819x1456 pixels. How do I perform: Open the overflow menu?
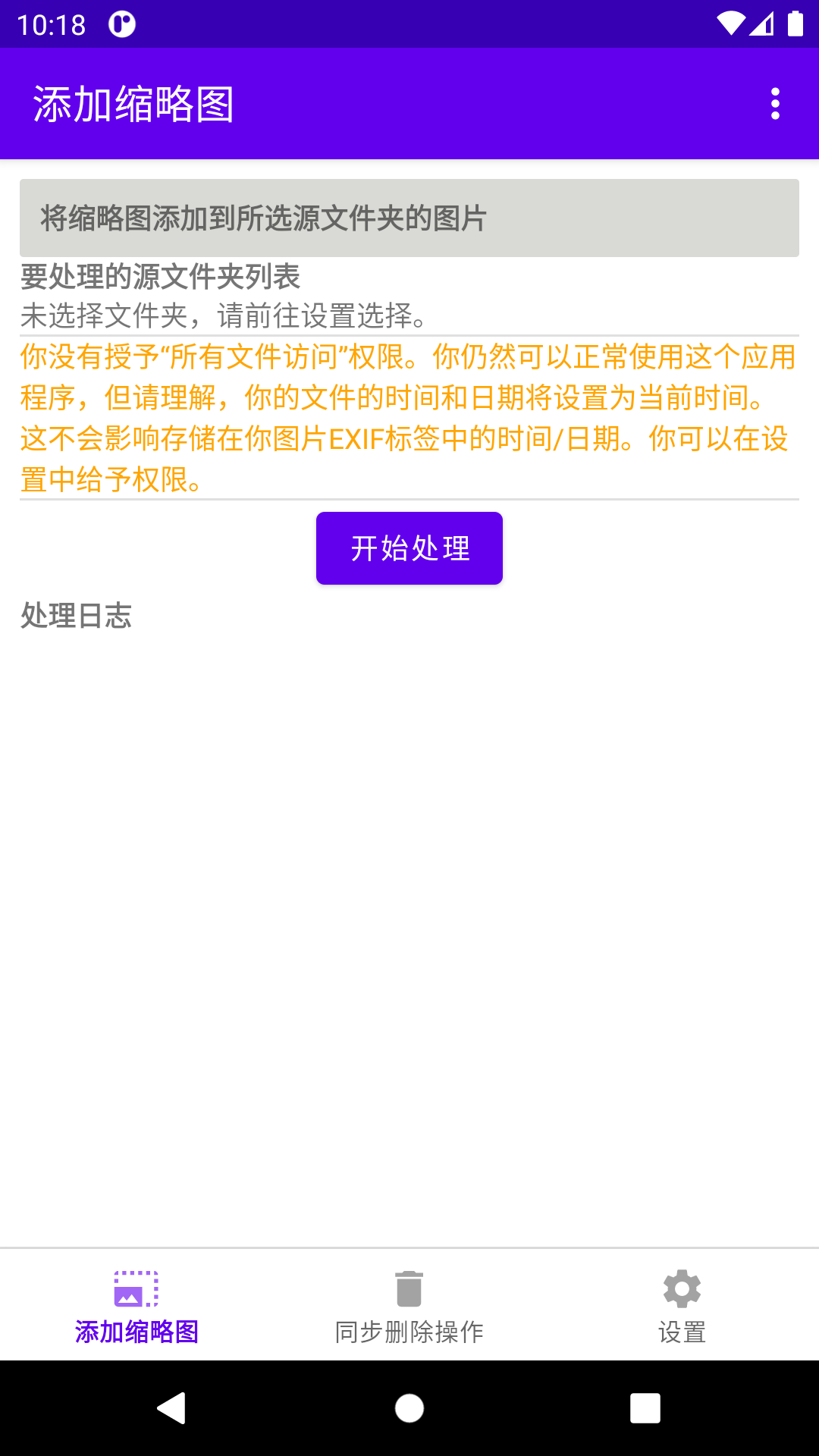pyautogui.click(x=775, y=104)
